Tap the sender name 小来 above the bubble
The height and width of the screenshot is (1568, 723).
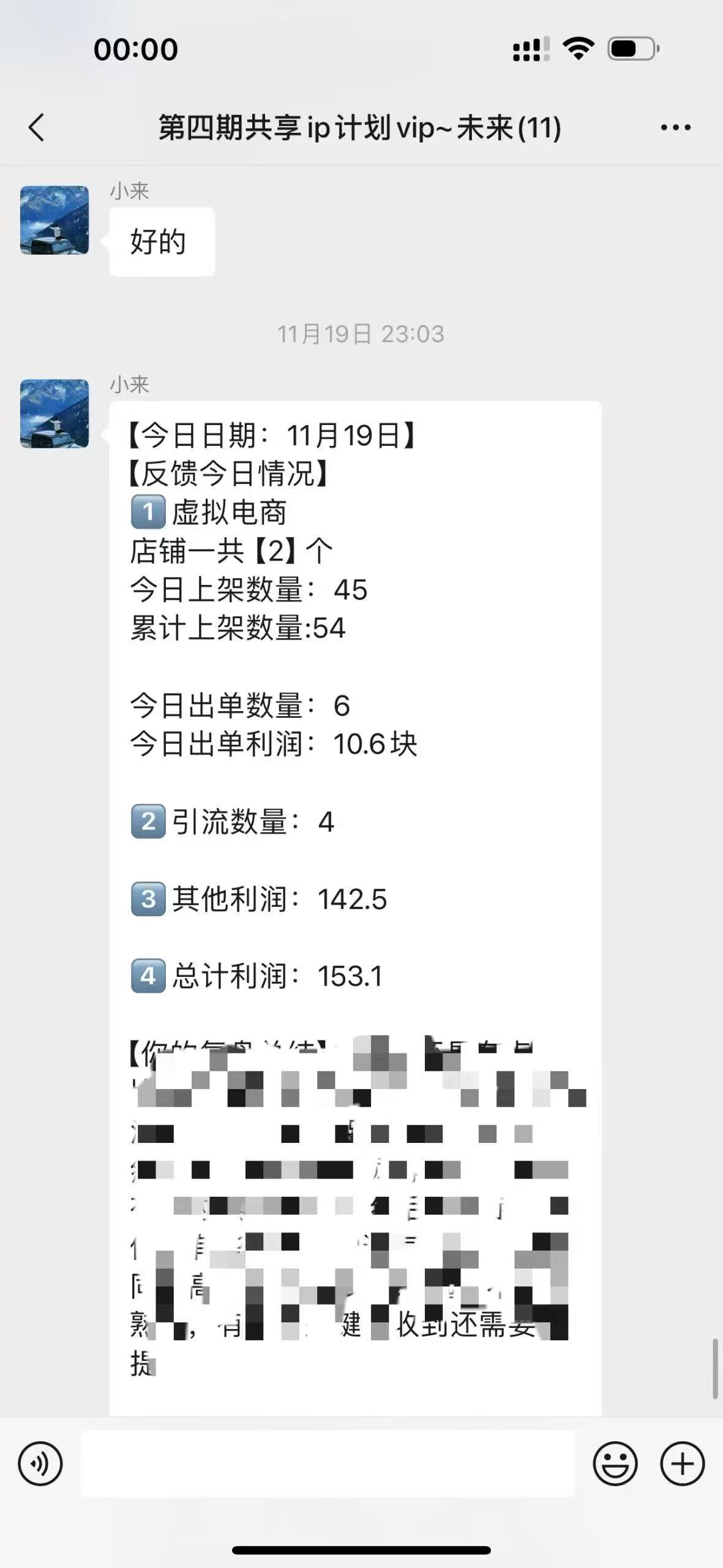coord(130,191)
